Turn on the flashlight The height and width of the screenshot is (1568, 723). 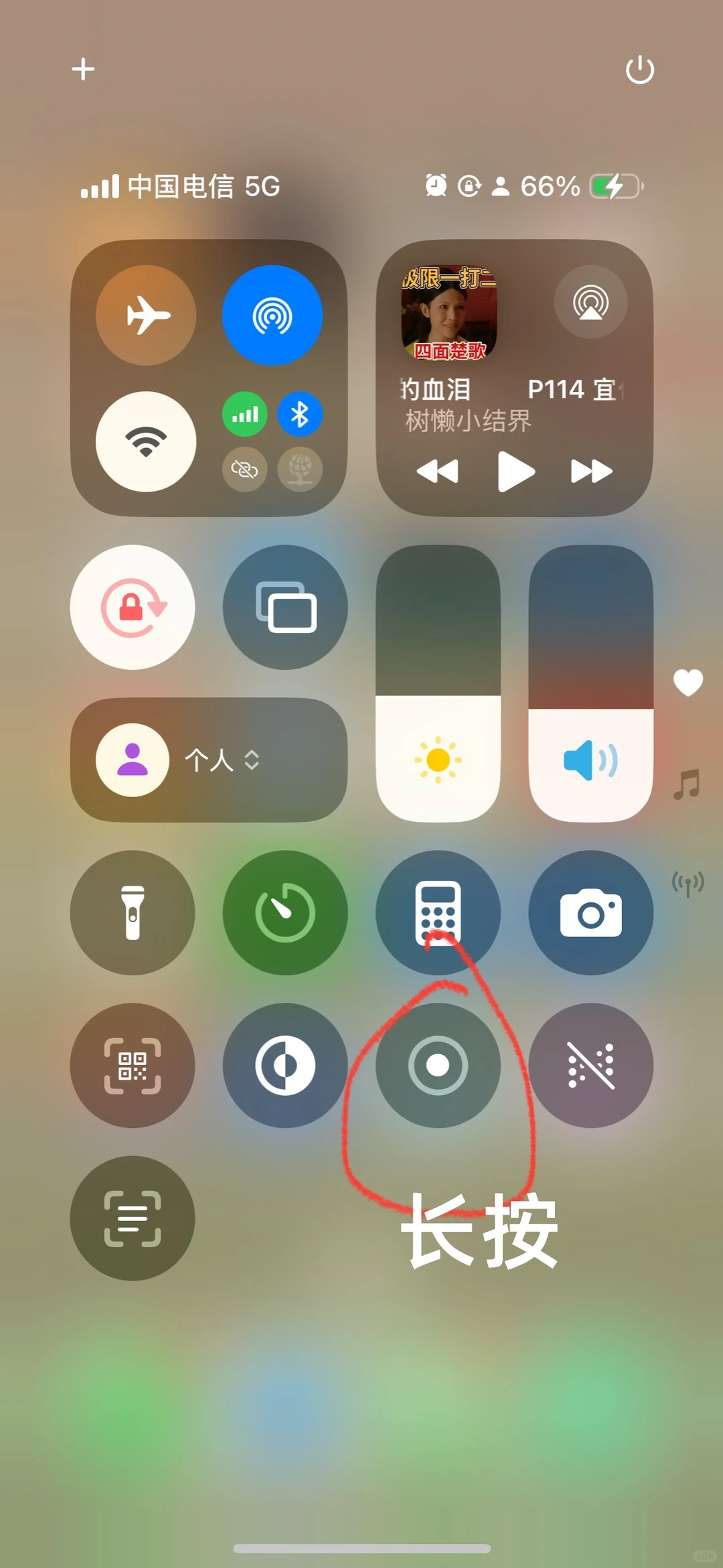click(x=133, y=913)
